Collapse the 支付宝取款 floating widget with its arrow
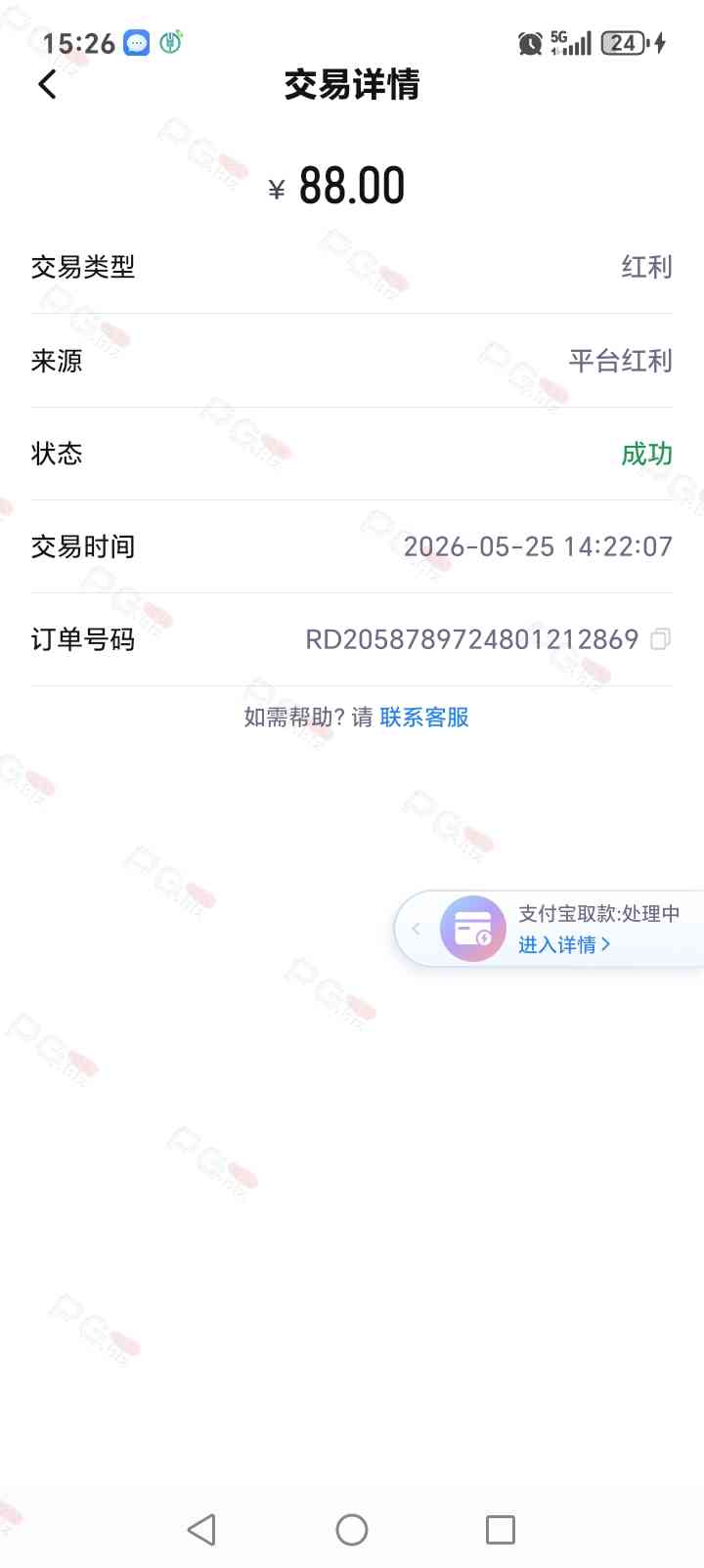The height and width of the screenshot is (1568, 704). [x=416, y=929]
